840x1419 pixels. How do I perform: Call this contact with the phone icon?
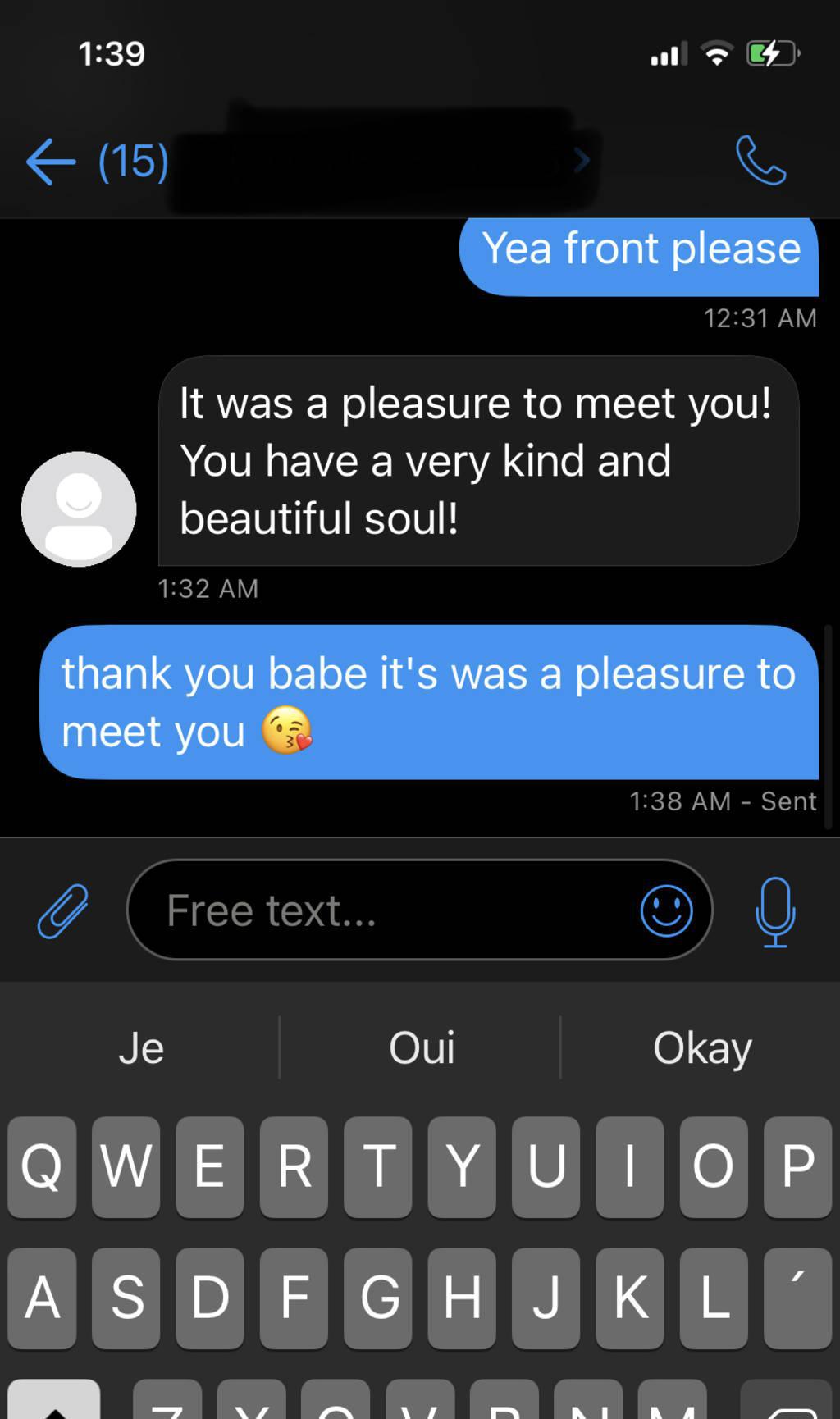click(x=760, y=161)
